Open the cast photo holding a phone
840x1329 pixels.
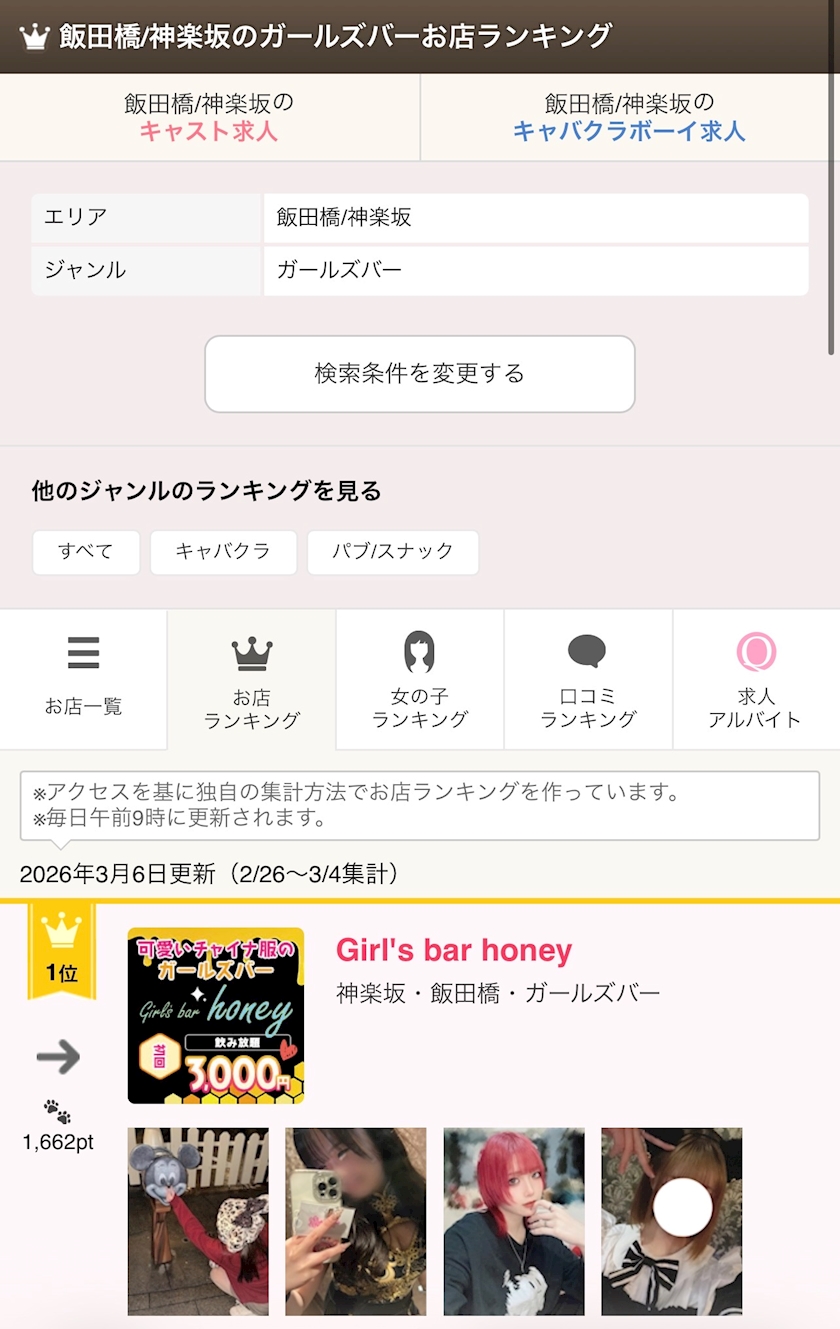[x=356, y=1222]
